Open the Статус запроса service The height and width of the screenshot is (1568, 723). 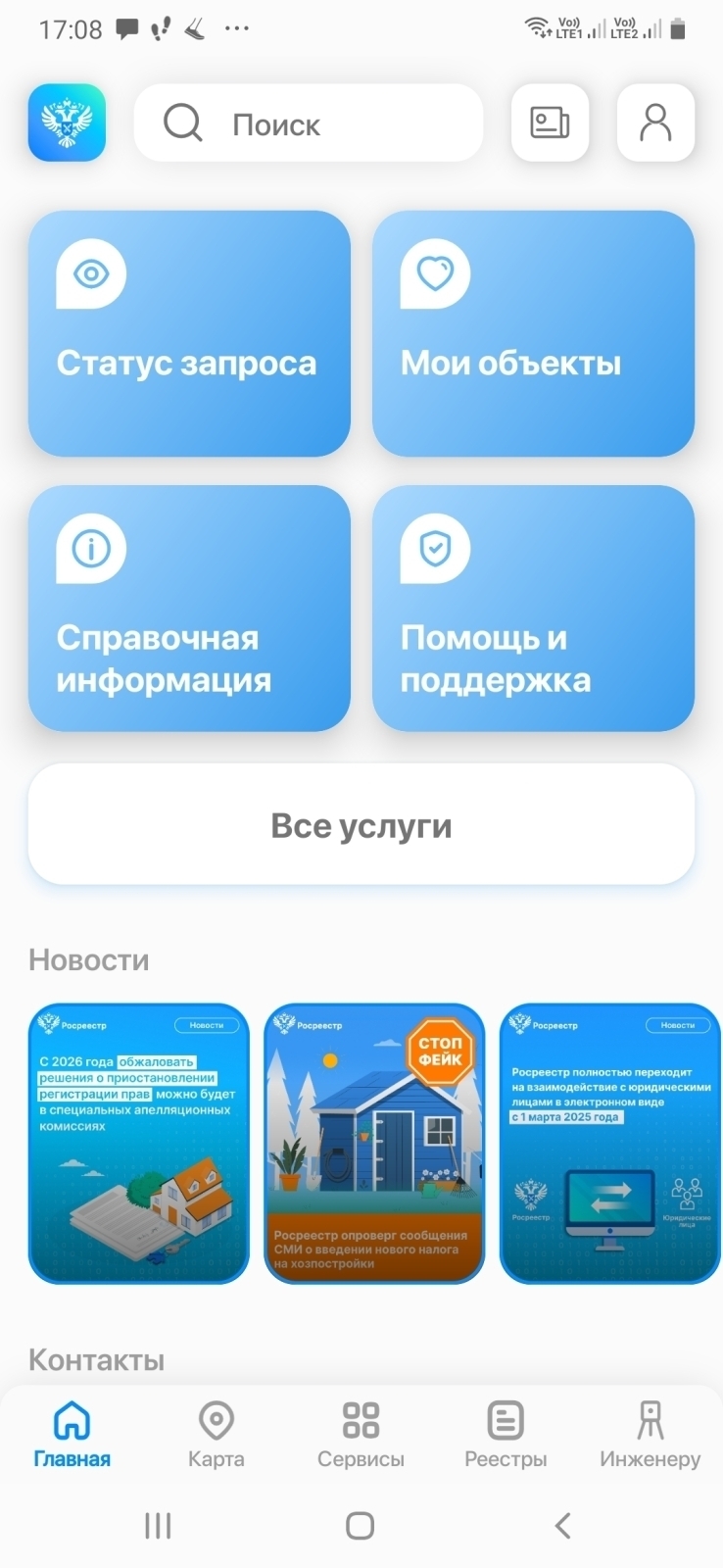click(x=189, y=333)
